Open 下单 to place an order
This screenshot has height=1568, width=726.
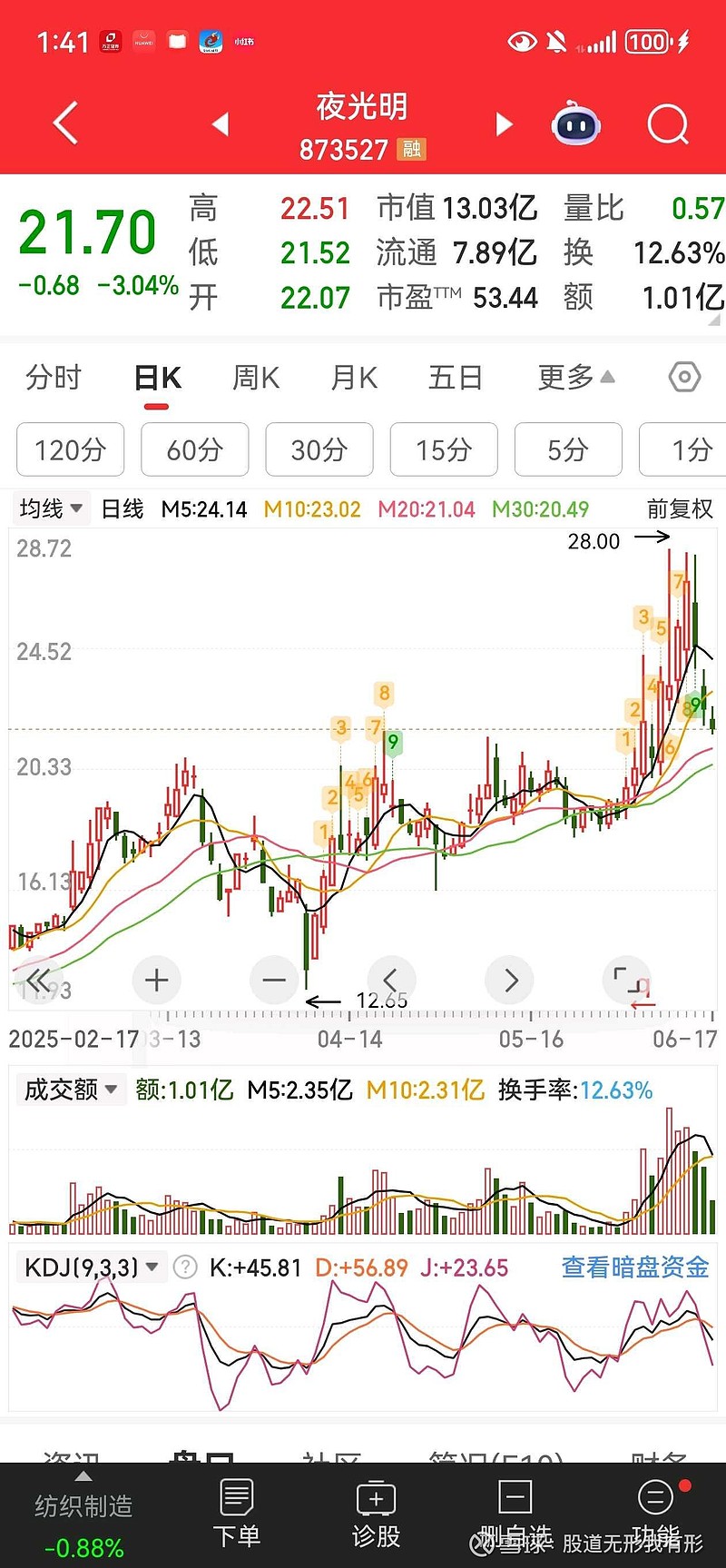coord(237,1514)
